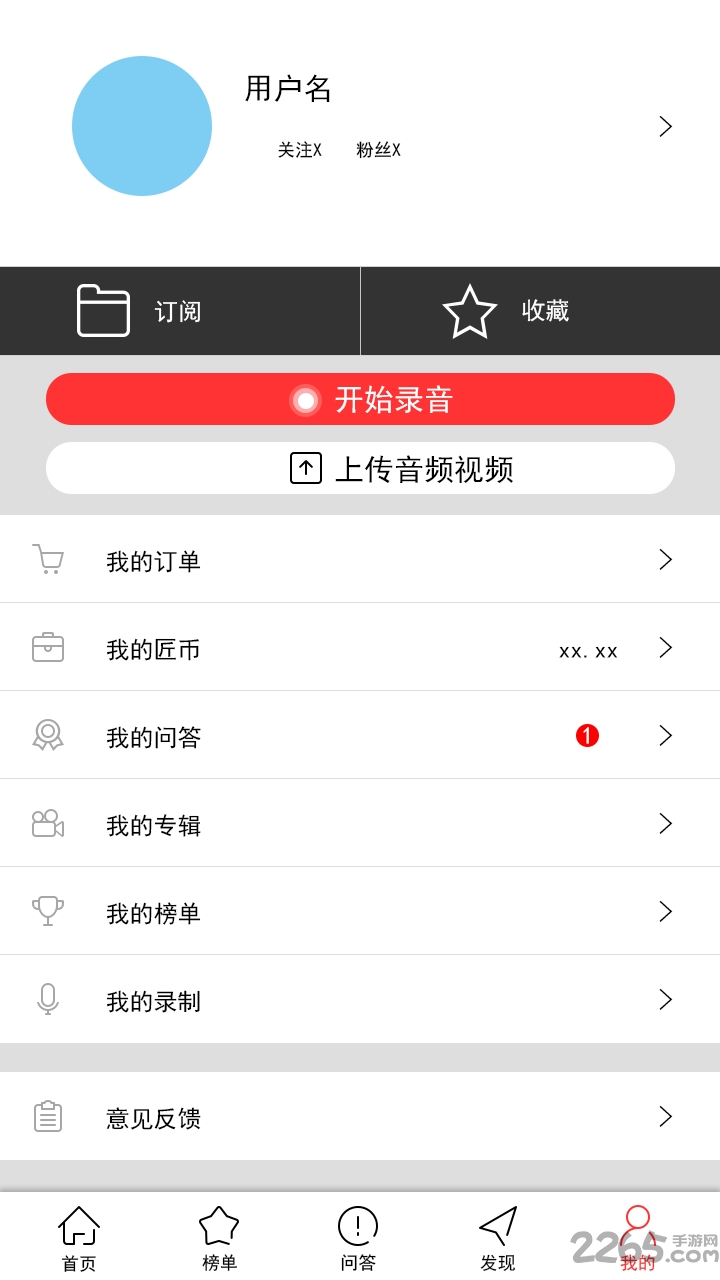
Task: Click the medal icon next to 我的问答
Action: pos(47,736)
